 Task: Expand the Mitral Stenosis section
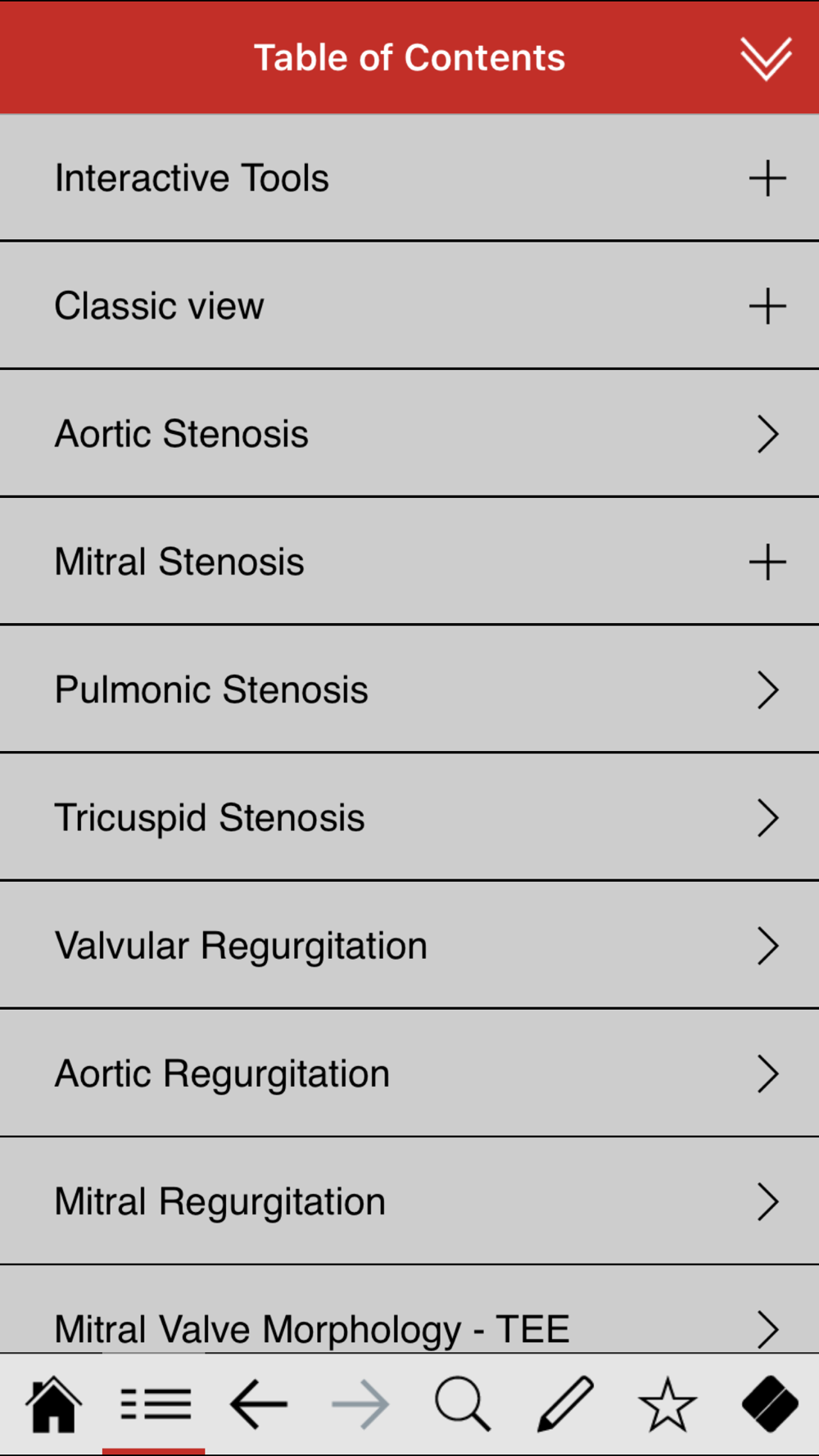pos(409,561)
